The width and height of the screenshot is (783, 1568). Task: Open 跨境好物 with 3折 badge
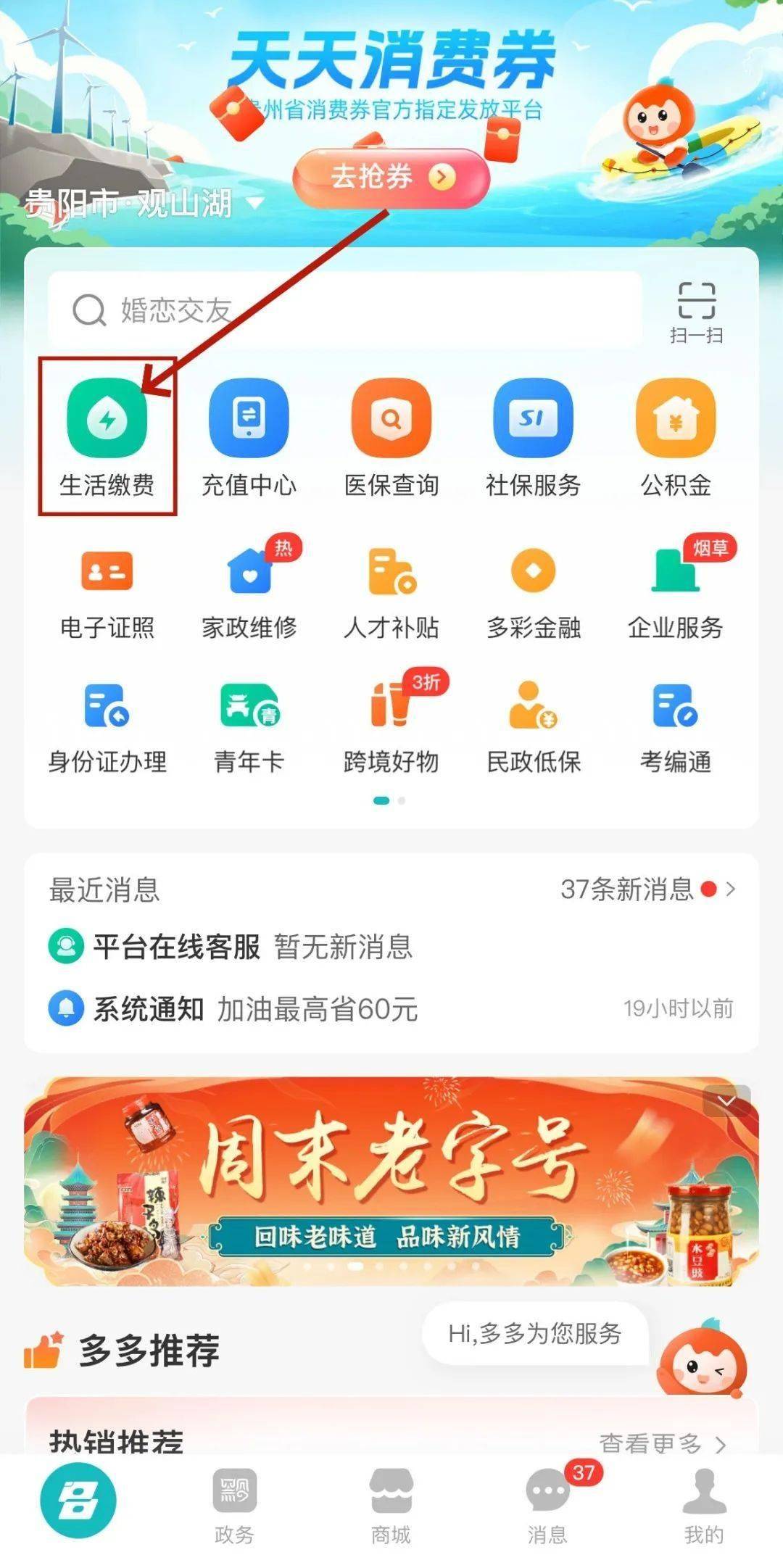391,725
